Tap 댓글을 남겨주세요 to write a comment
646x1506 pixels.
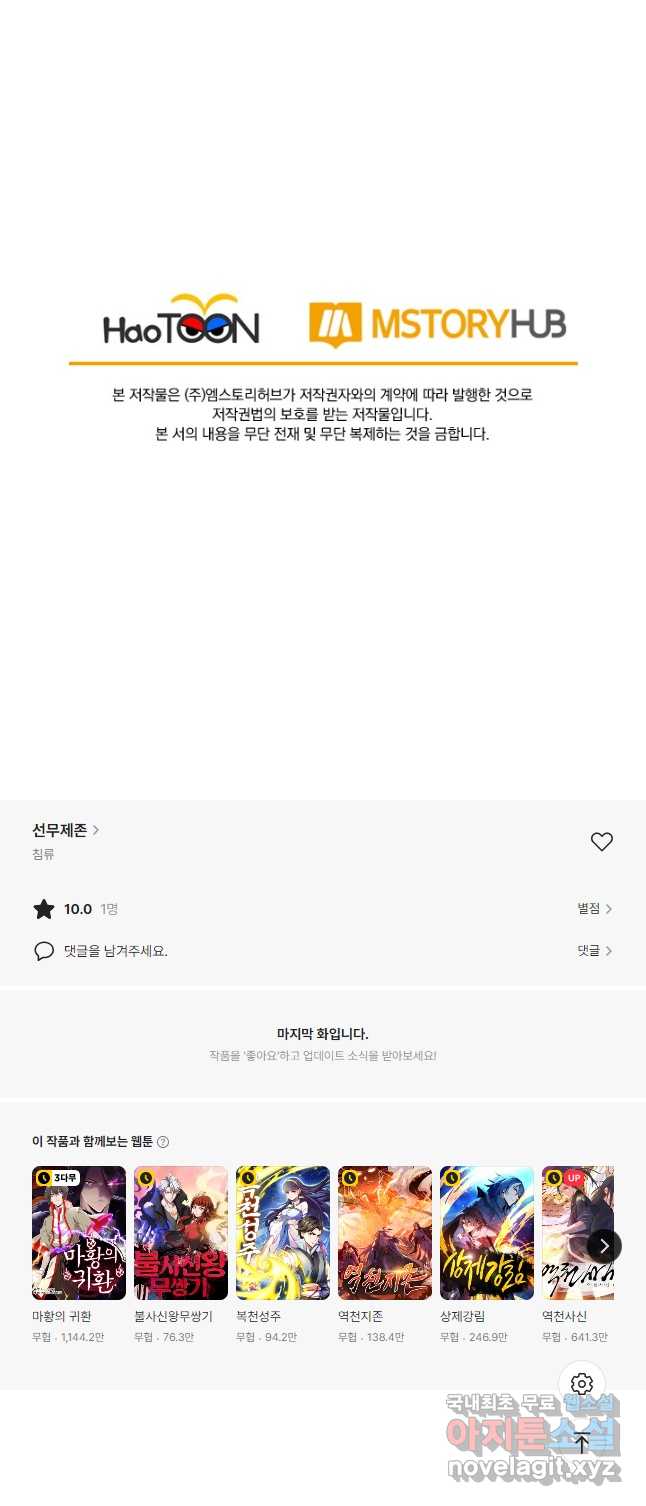[x=115, y=951]
